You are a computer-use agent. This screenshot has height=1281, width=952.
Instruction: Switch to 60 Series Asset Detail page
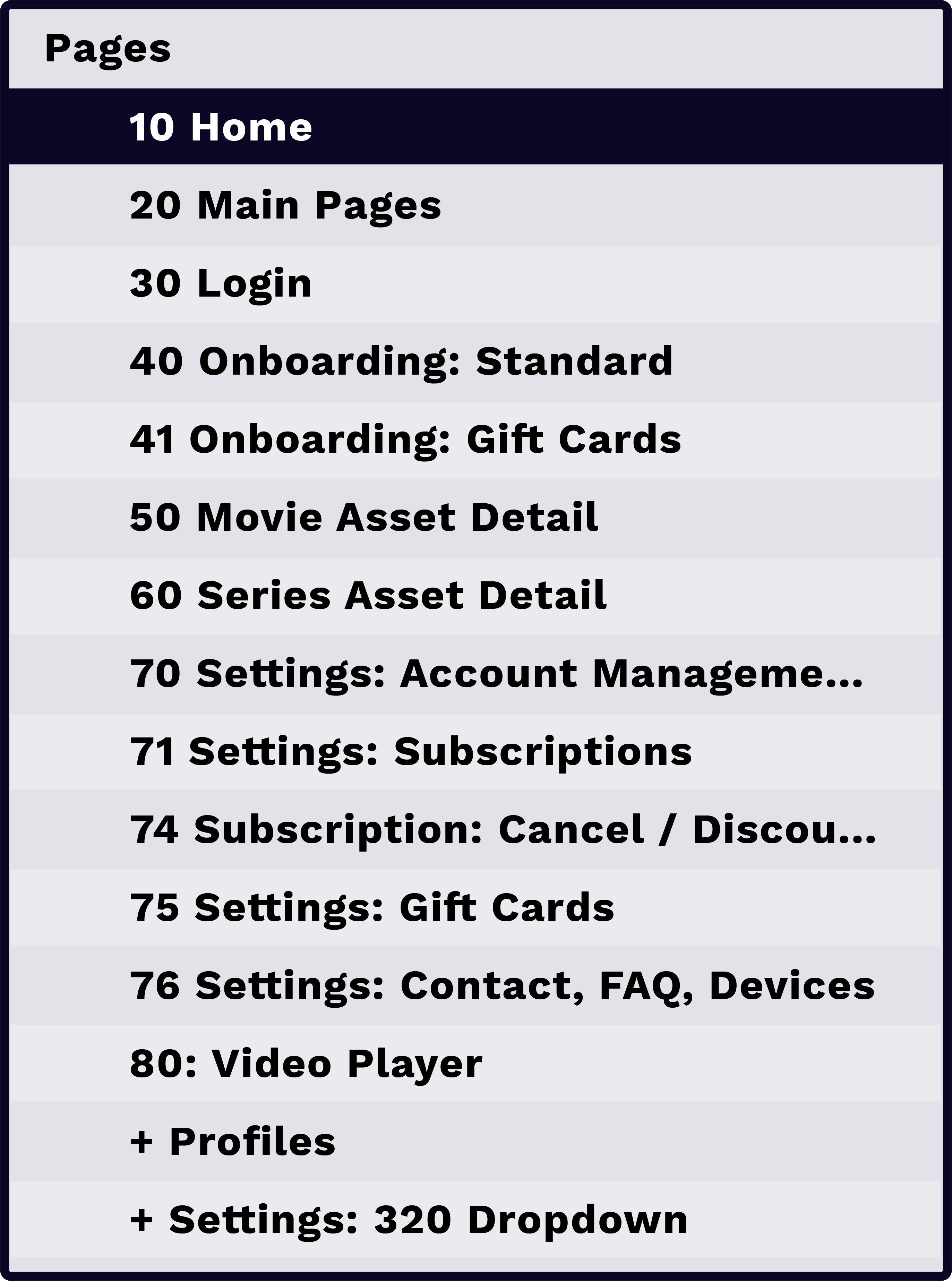[368, 595]
